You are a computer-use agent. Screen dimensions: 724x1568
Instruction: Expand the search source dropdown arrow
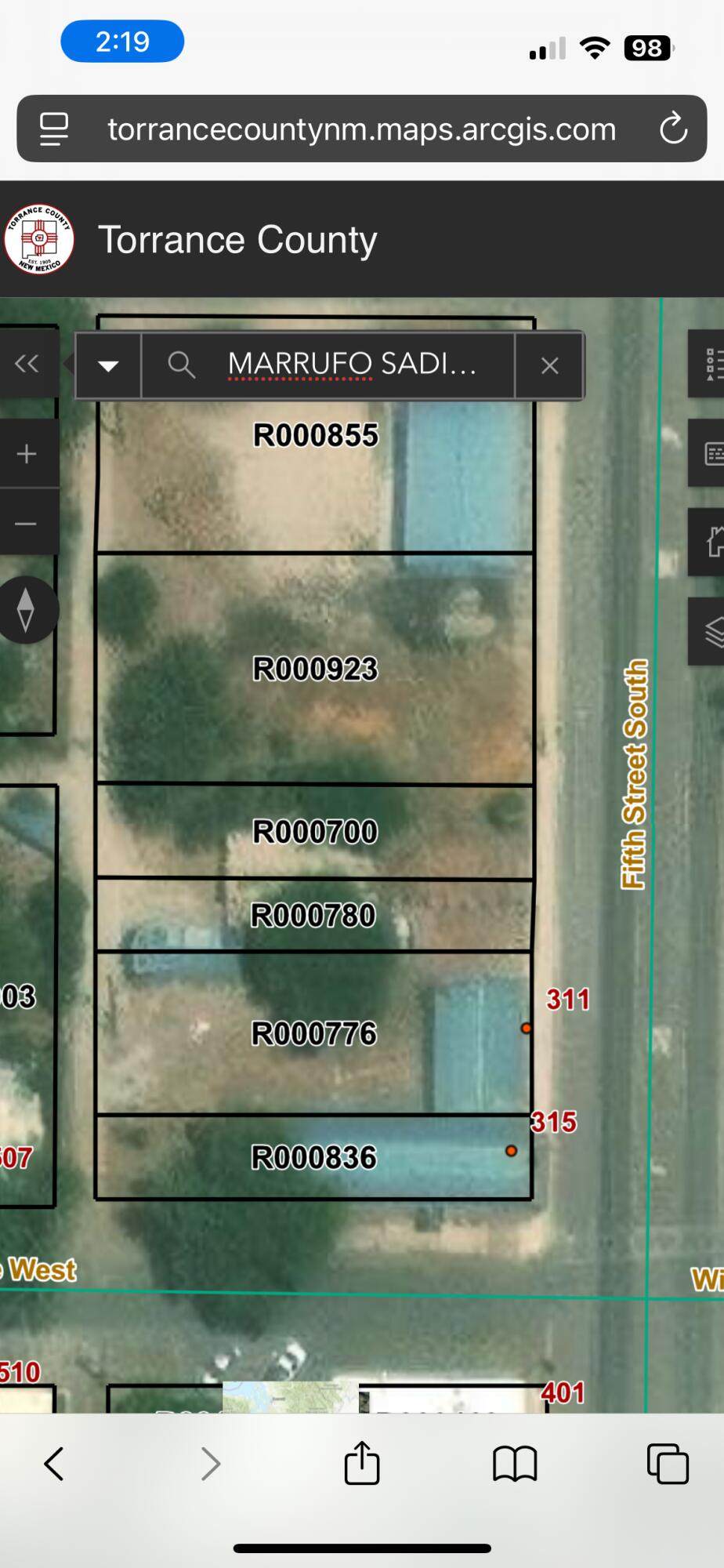[x=108, y=365]
